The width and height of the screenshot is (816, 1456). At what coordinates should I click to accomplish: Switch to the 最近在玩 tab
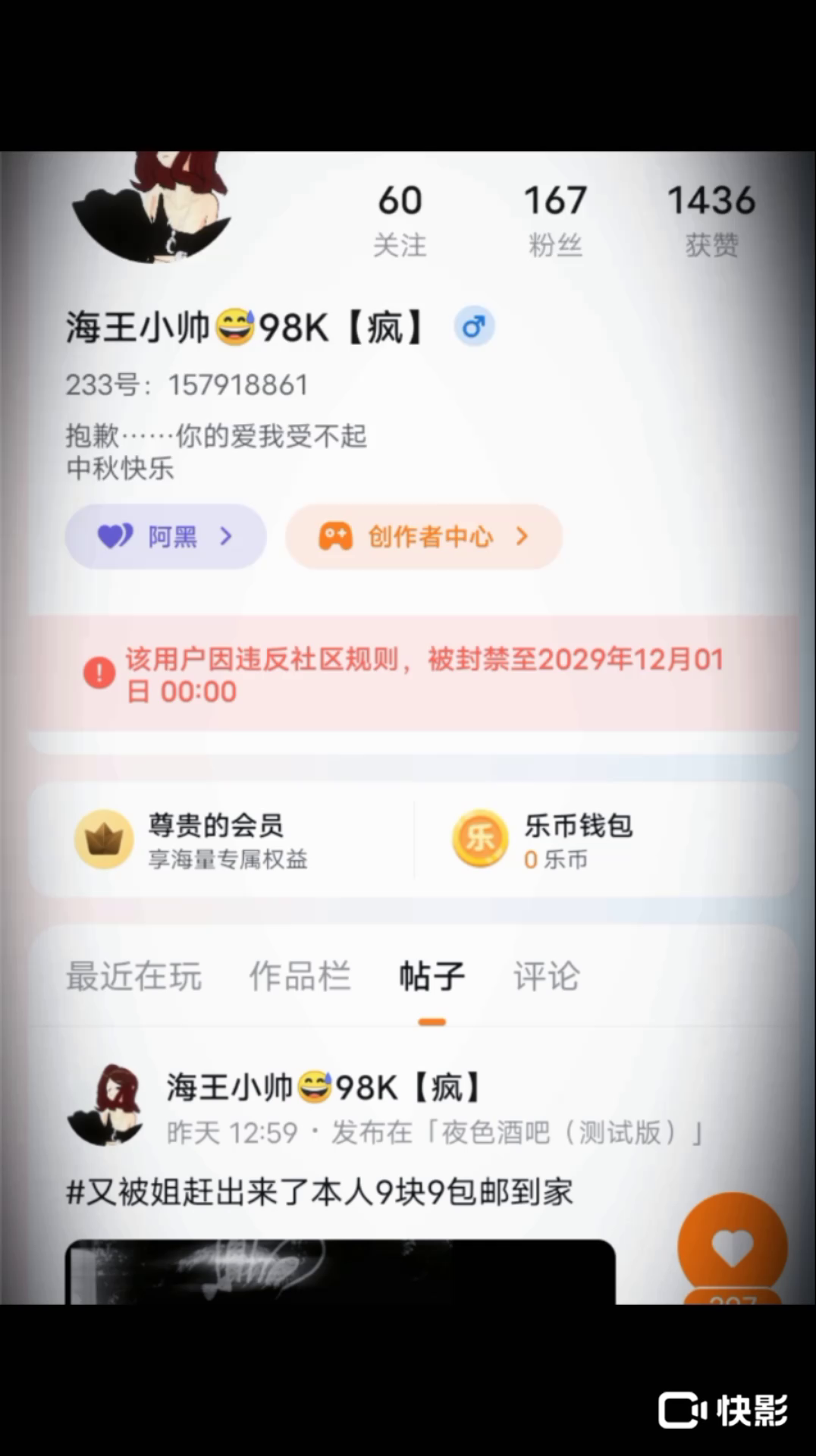pos(133,977)
